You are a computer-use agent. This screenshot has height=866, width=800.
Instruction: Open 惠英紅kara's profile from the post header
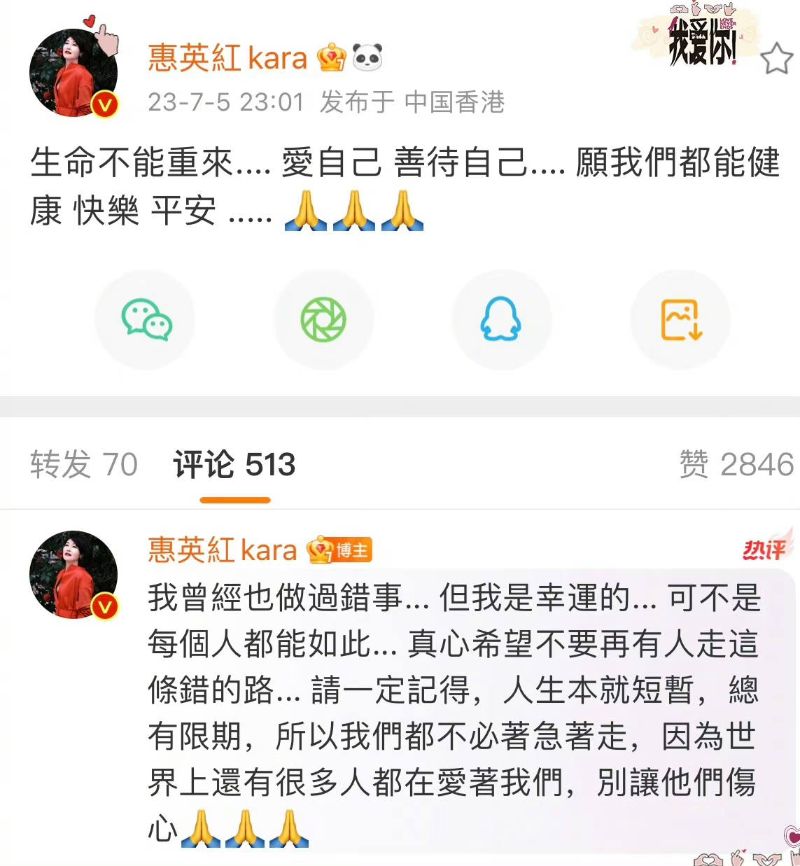coord(227,57)
